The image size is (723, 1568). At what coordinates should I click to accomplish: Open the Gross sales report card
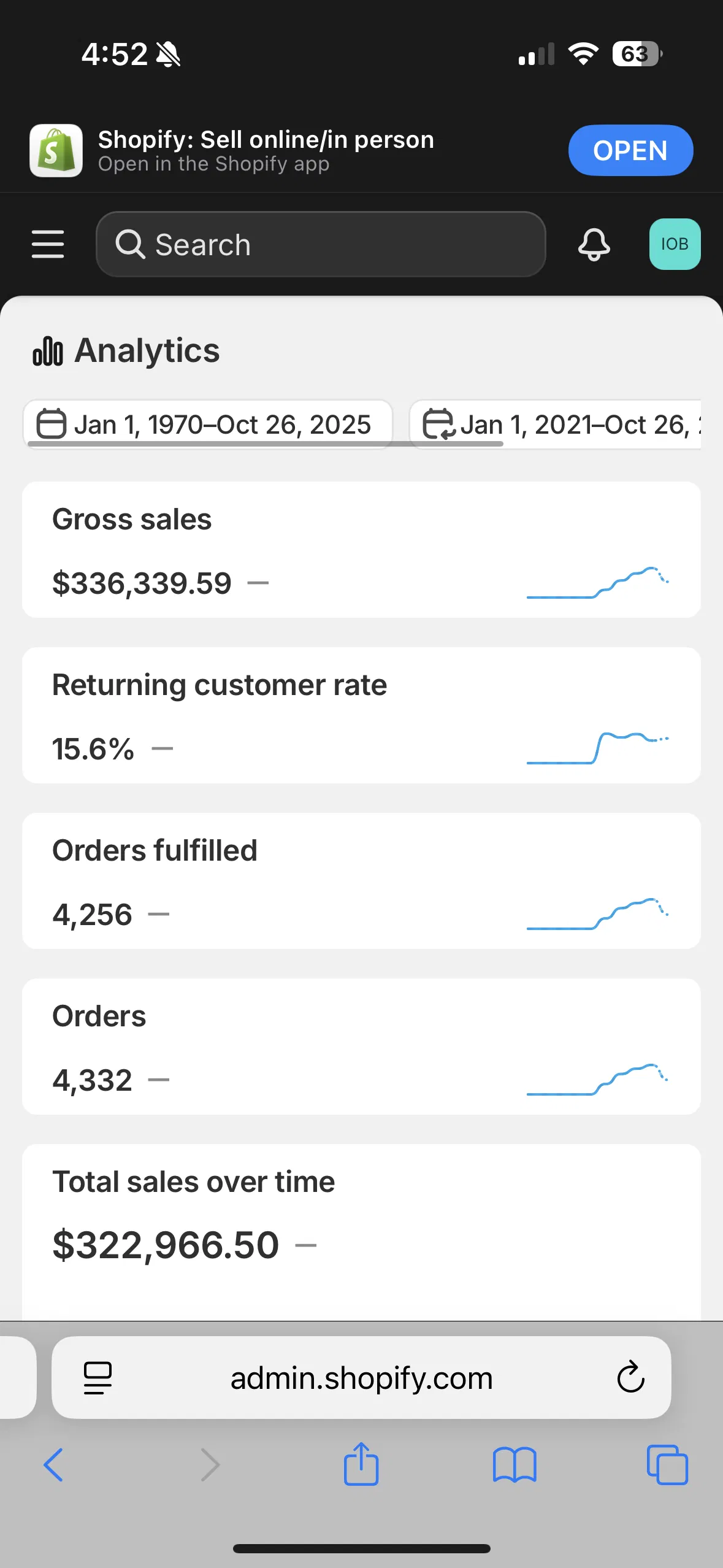coord(361,549)
